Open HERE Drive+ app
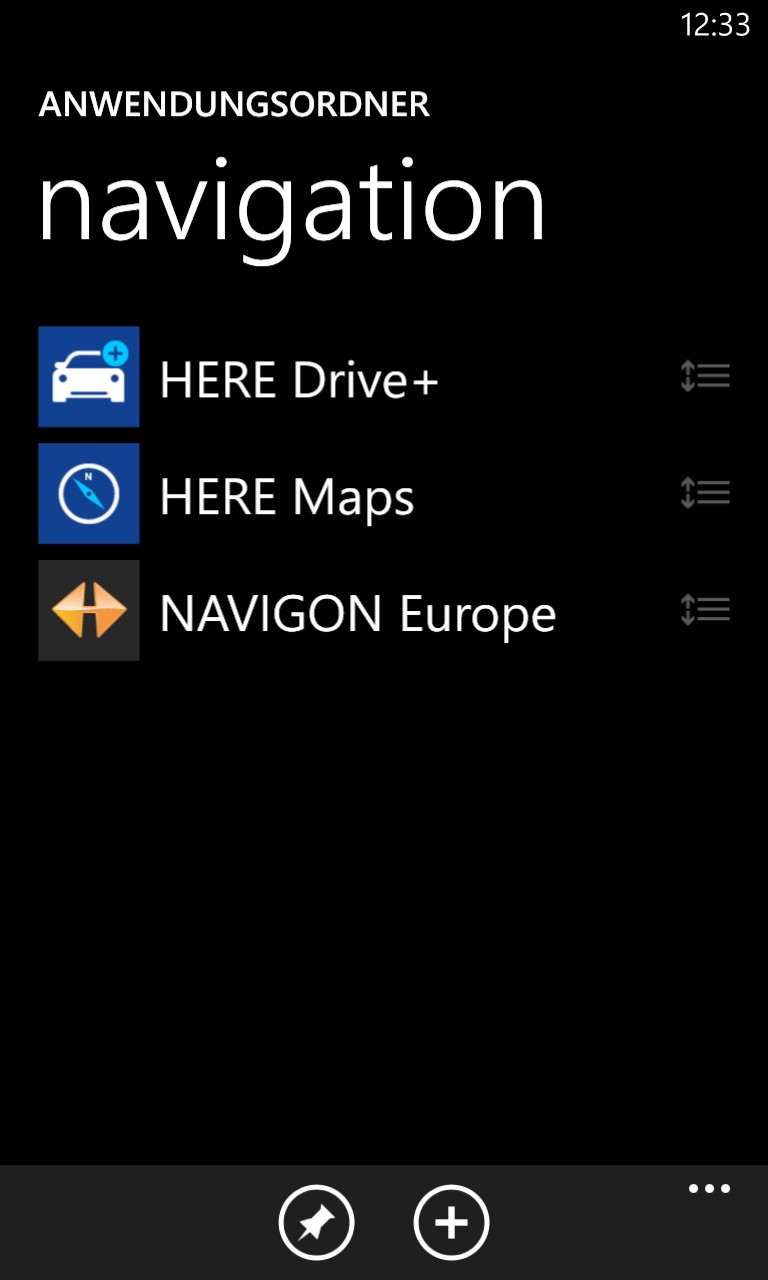Viewport: 768px width, 1280px height. pyautogui.click(x=298, y=379)
